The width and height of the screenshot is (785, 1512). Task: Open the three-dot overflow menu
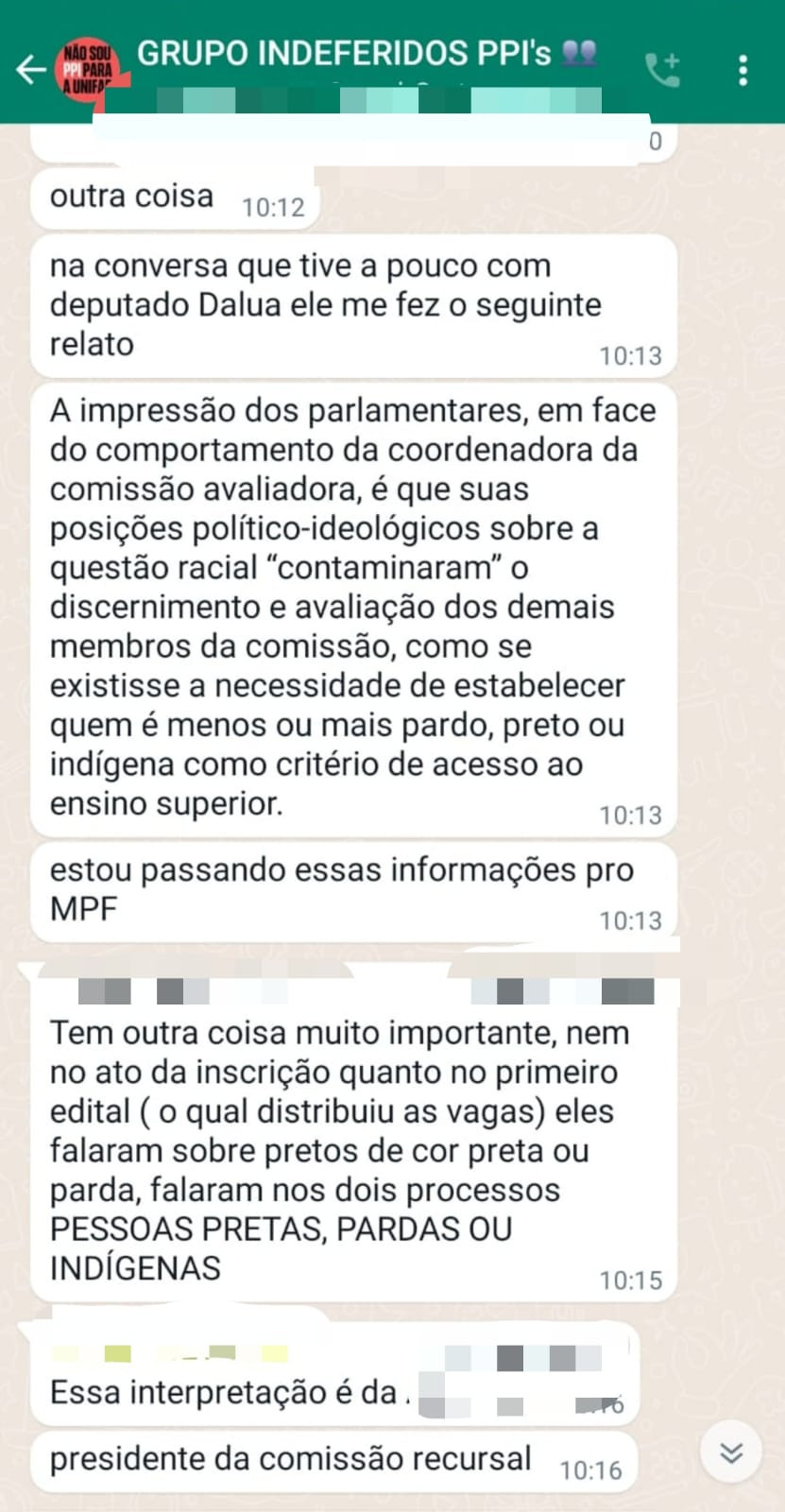743,70
